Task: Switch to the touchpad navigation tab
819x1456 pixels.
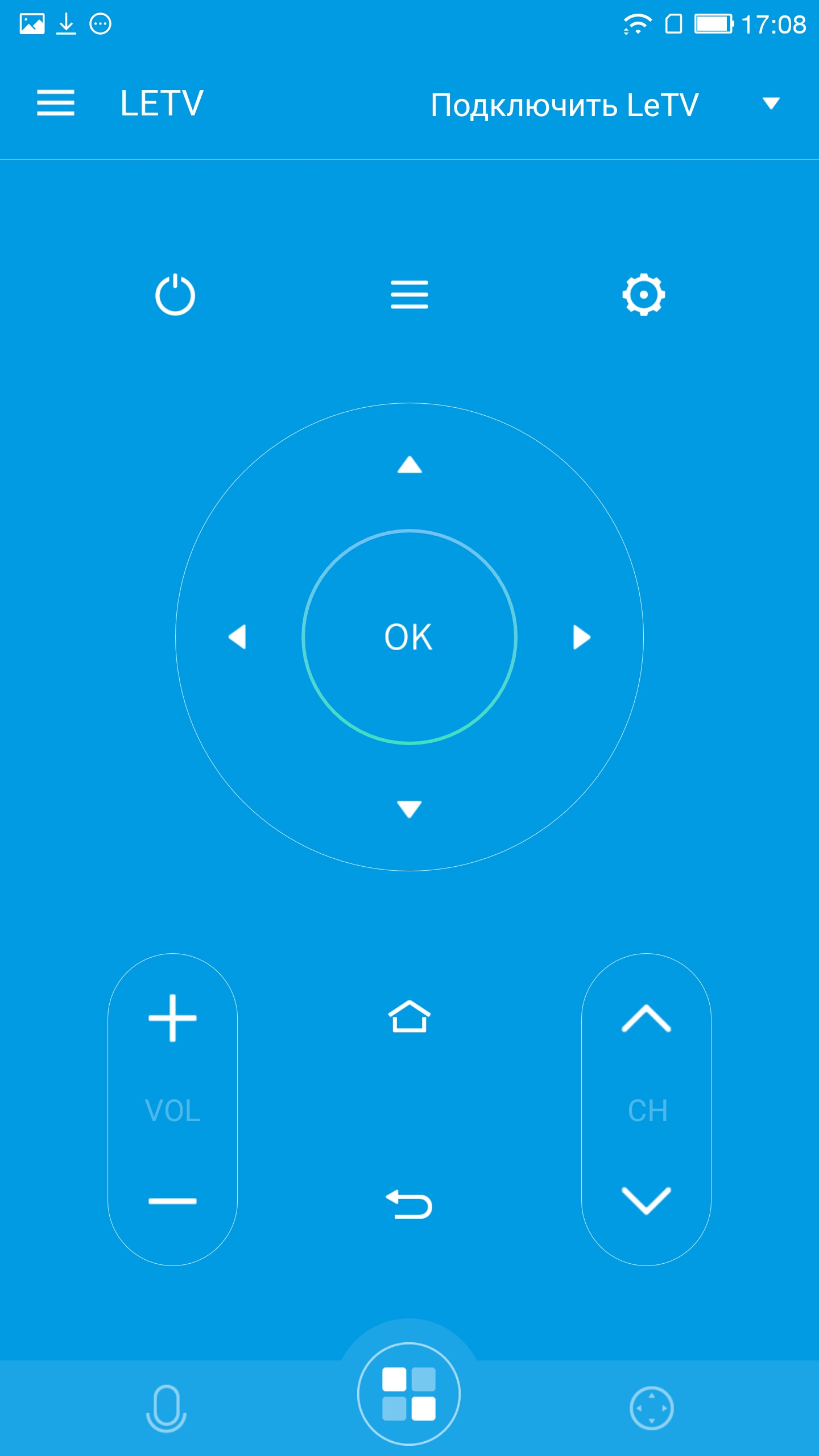Action: point(652,1408)
